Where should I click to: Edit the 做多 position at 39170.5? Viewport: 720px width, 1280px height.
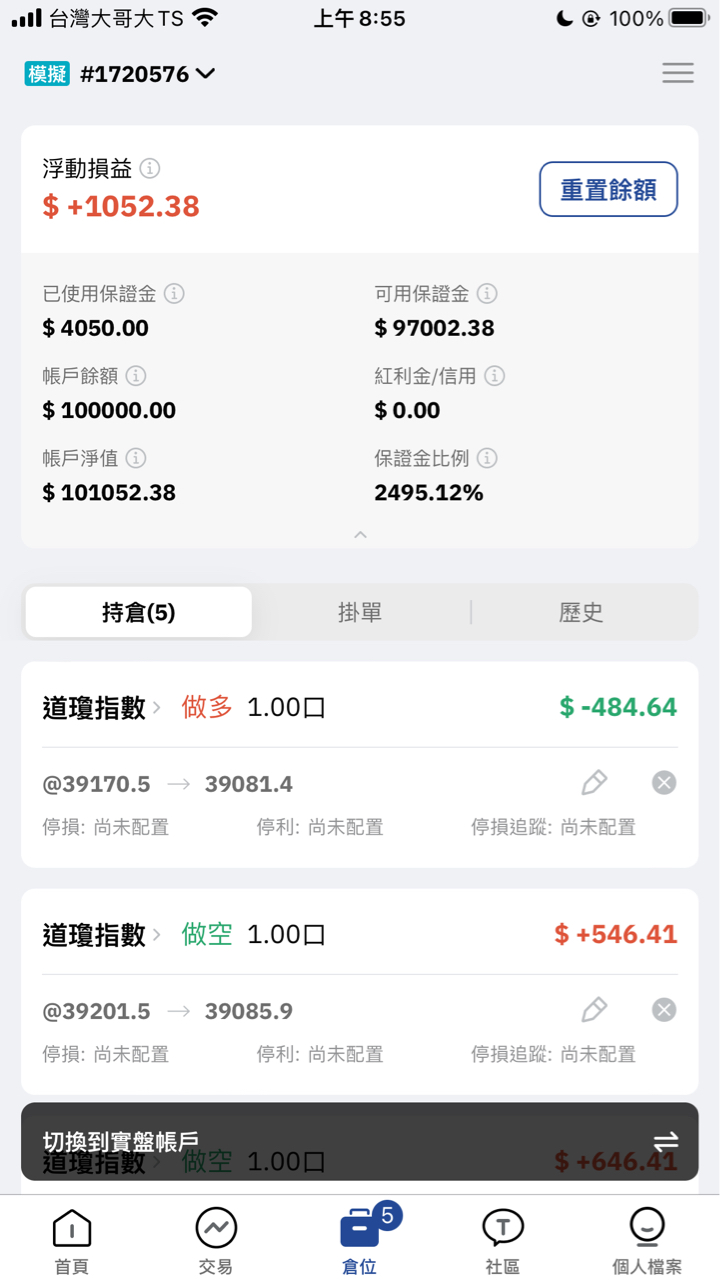coord(594,783)
